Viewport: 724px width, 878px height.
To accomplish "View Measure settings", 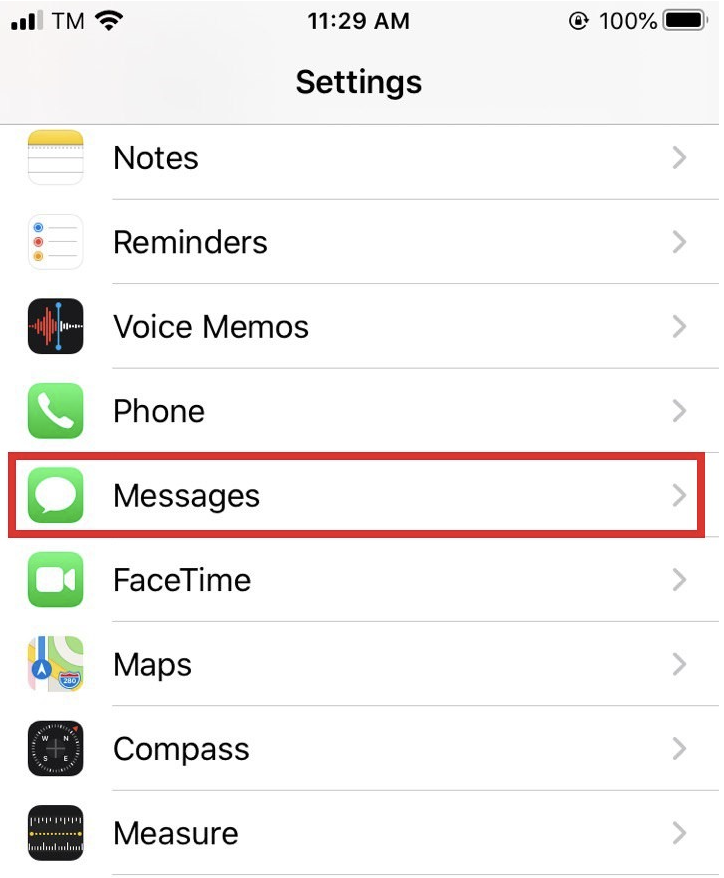I will click(360, 833).
